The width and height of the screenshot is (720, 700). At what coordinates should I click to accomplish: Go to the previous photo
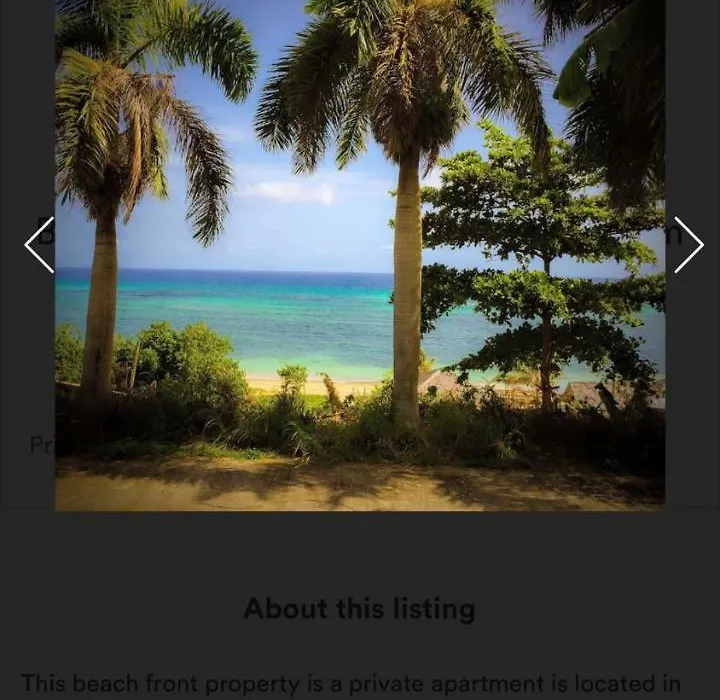pos(39,245)
